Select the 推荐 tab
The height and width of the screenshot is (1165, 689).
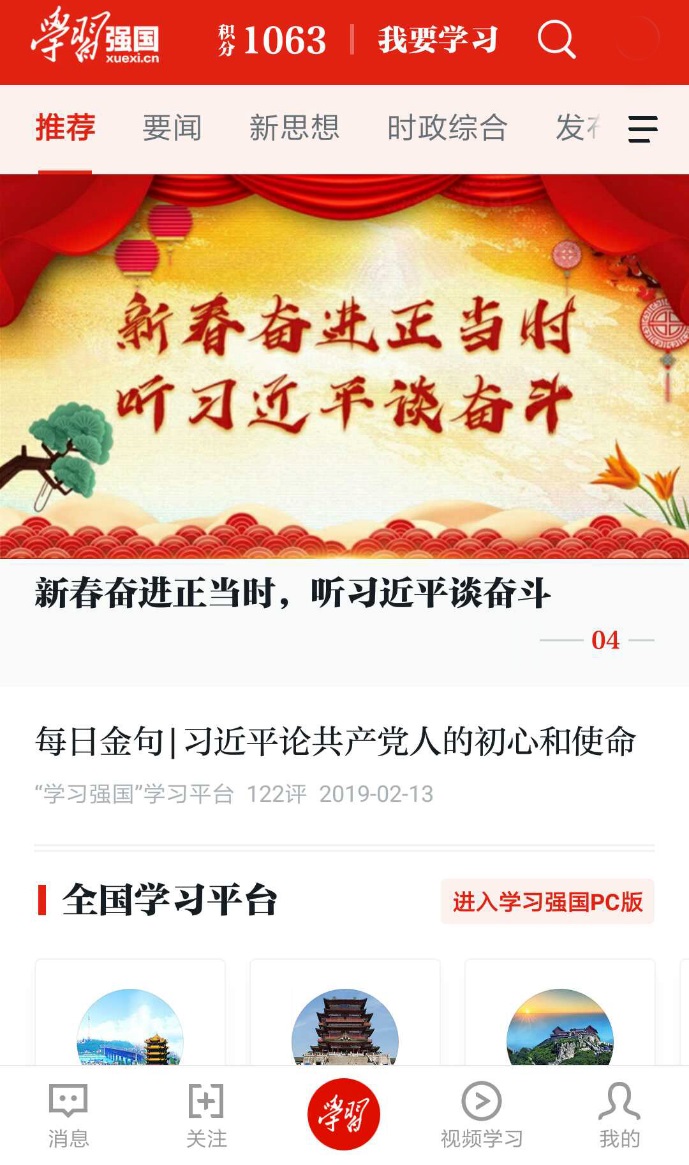[65, 128]
